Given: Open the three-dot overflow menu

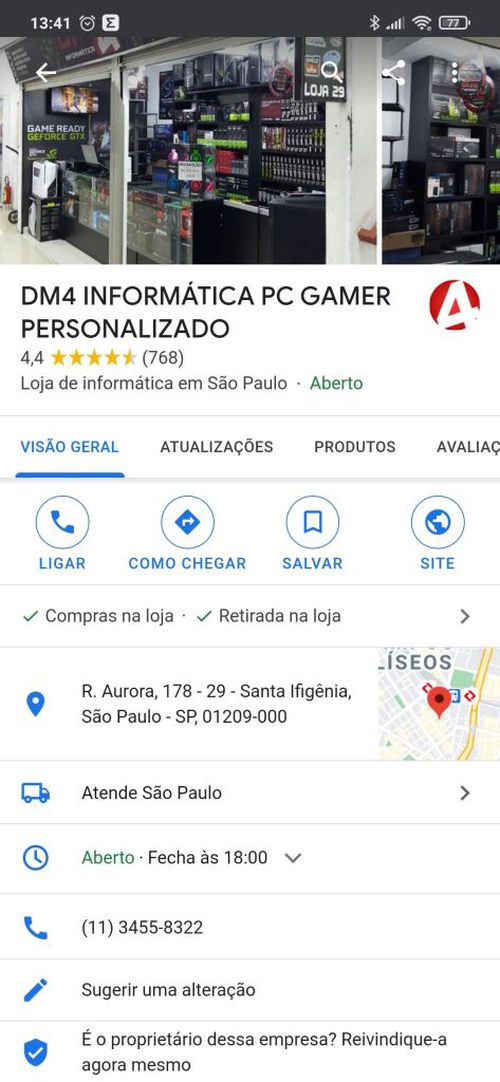Looking at the screenshot, I should coord(454,72).
